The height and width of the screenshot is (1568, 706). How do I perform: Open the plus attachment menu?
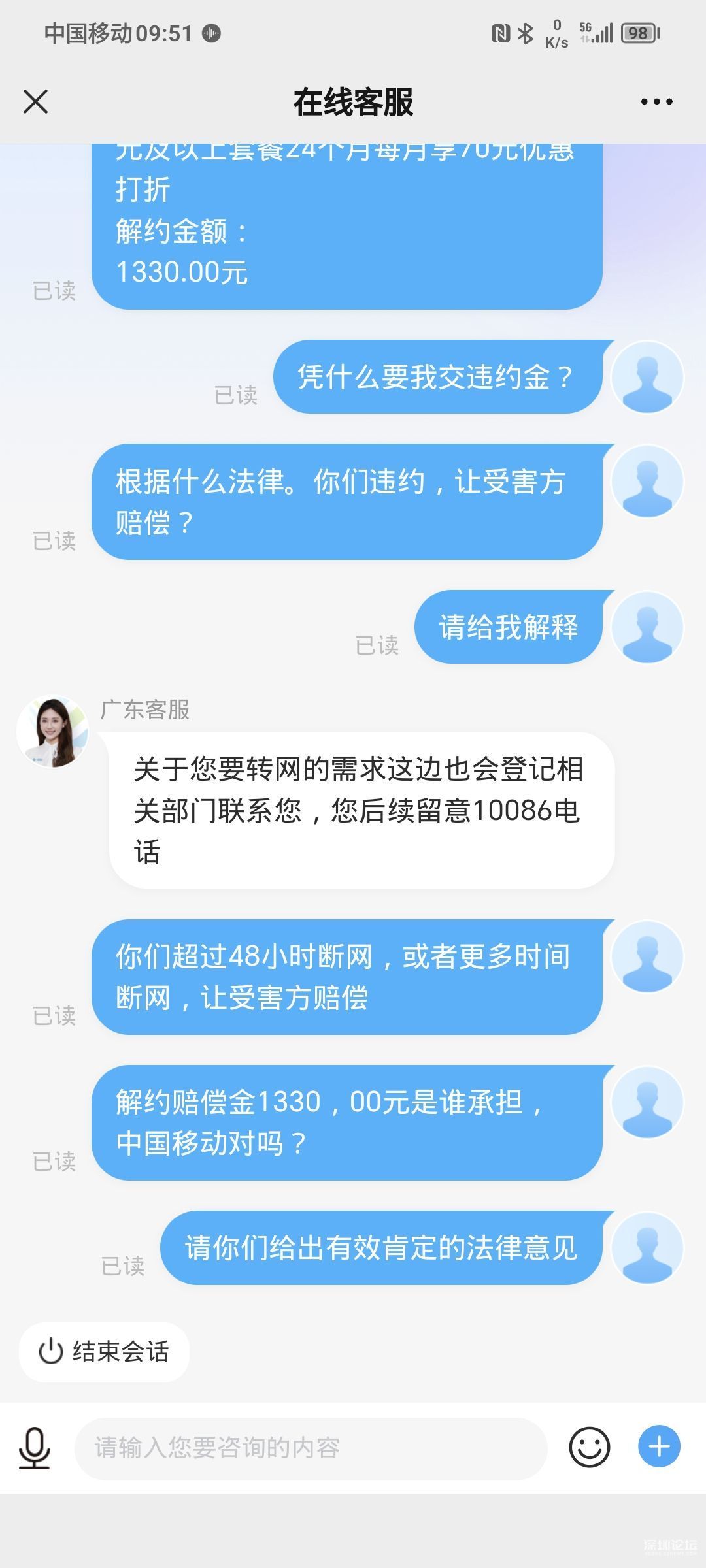click(x=659, y=1446)
